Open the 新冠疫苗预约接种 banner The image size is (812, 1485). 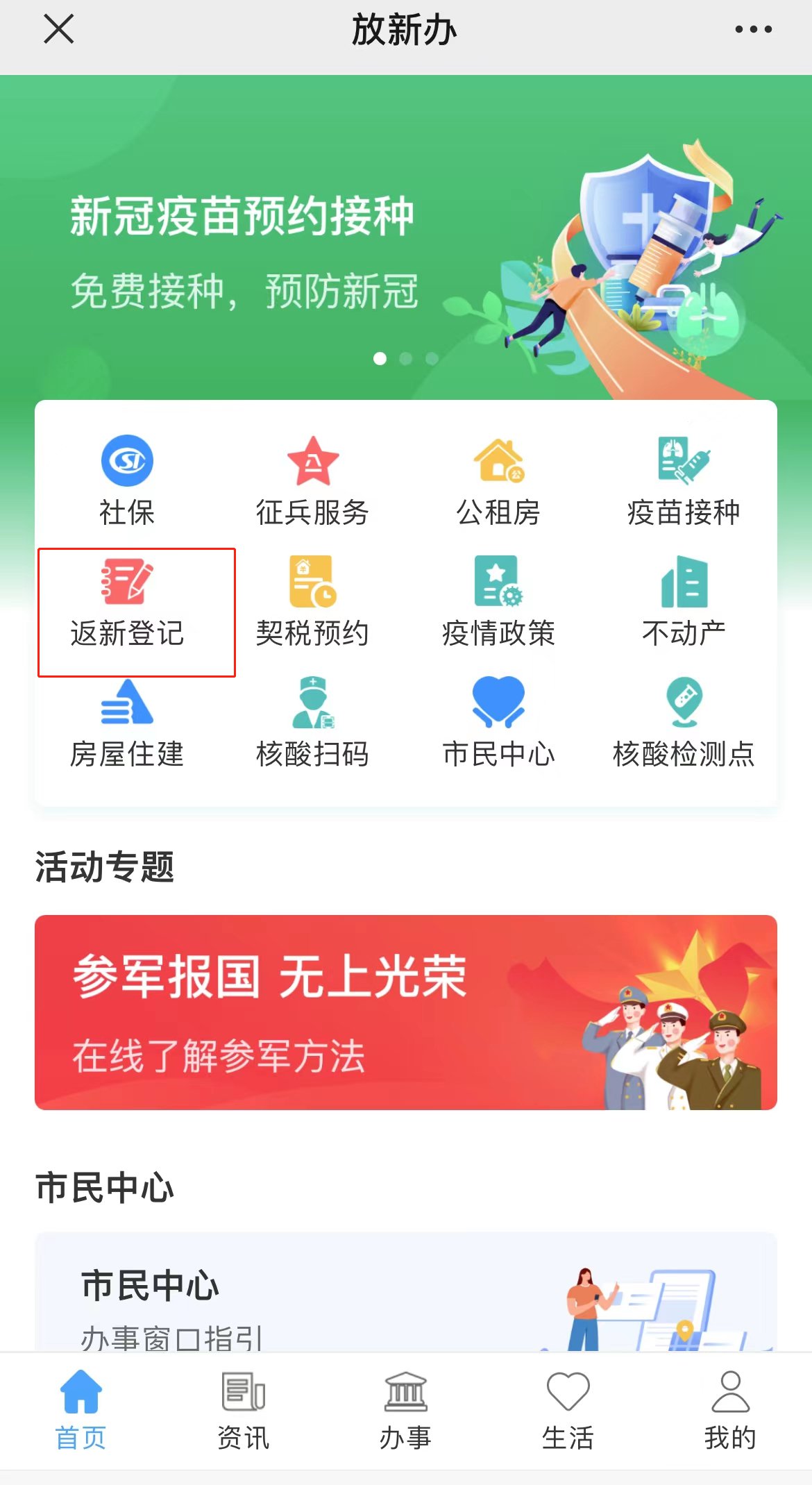405,250
